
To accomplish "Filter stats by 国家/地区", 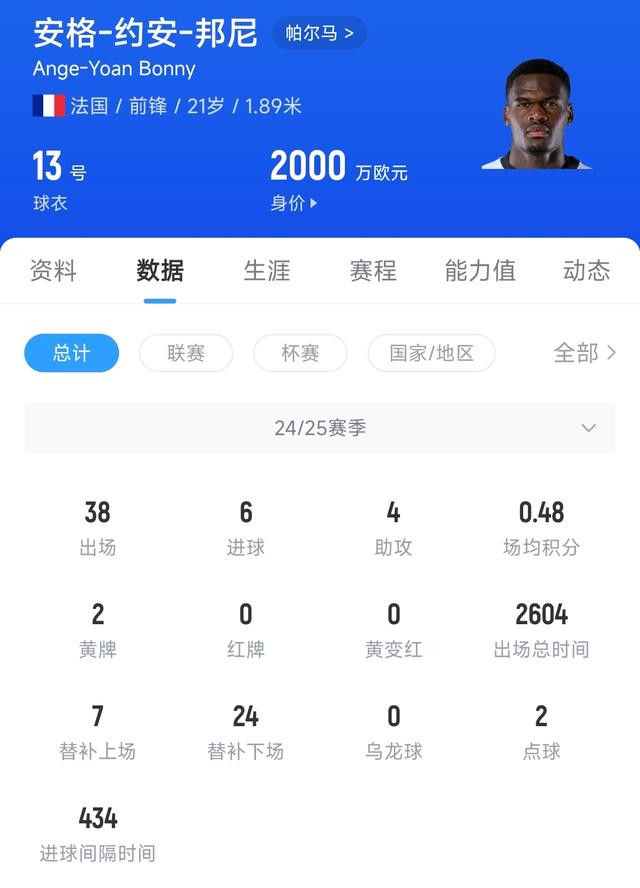I will click(432, 353).
